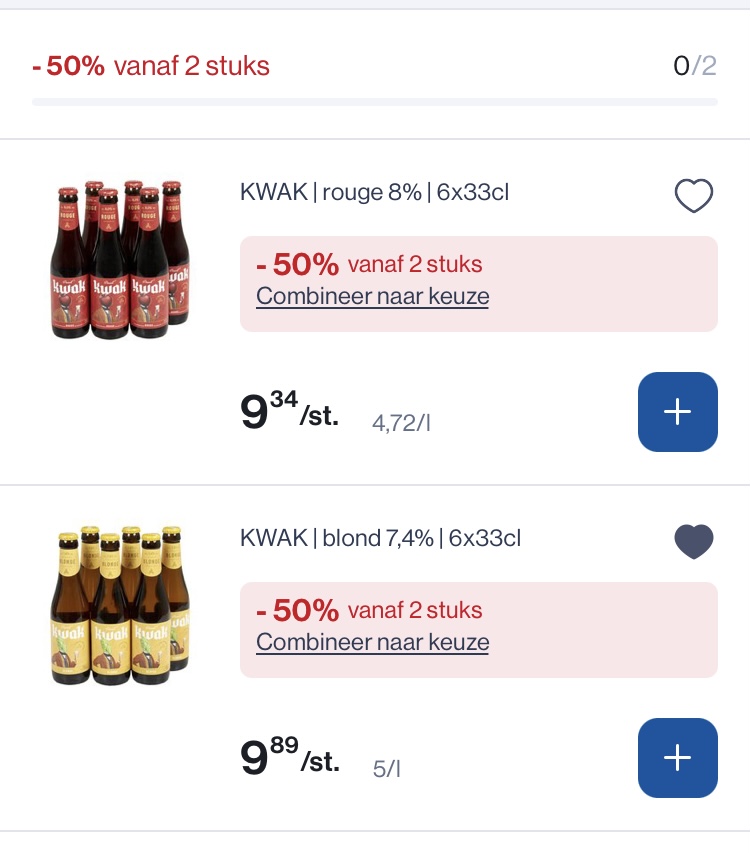Viewport: 750px width, 853px height.
Task: Tap the blue plus icon for KWAK blond
Action: [x=677, y=758]
